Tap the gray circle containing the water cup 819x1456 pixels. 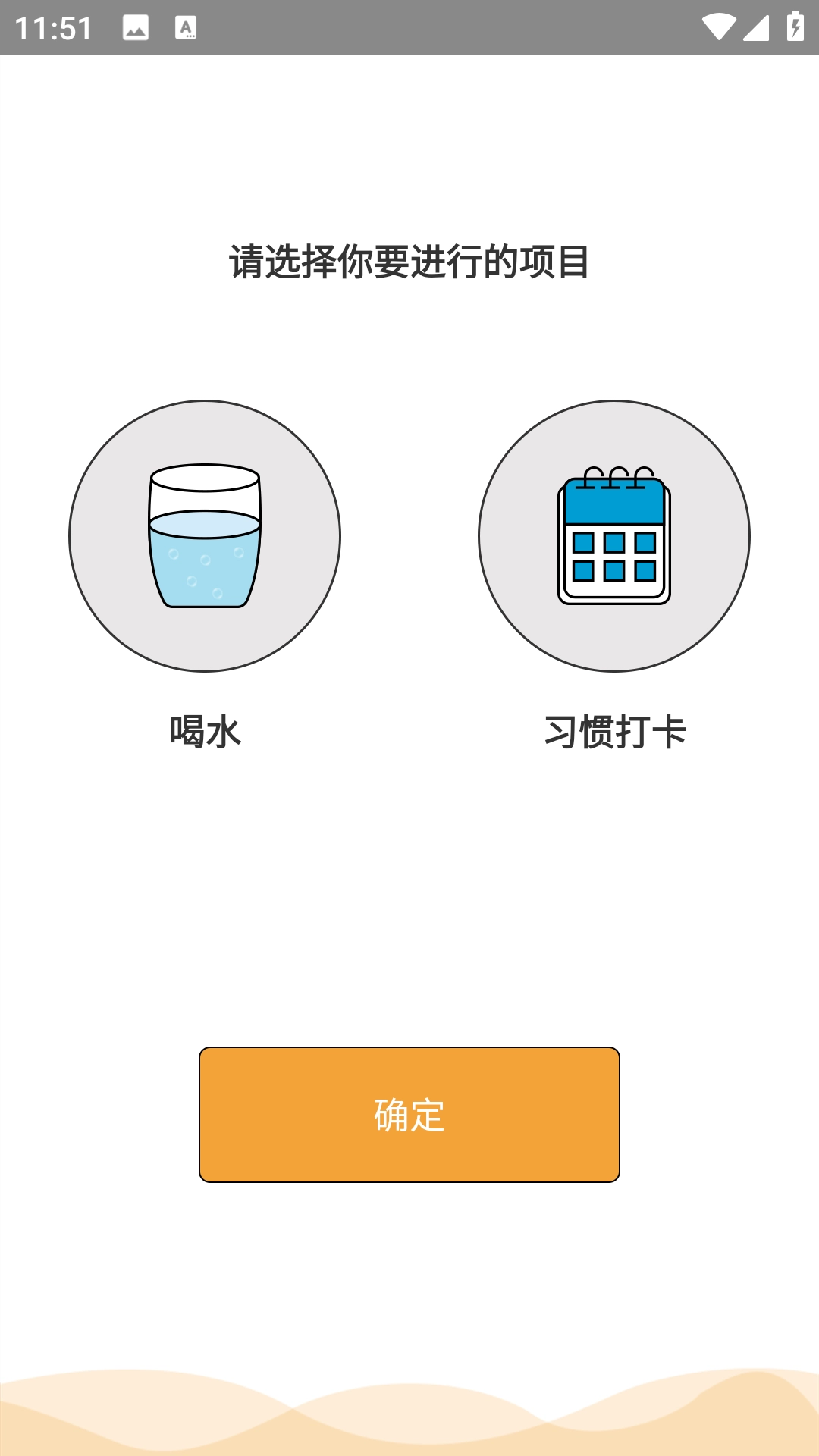click(x=206, y=536)
